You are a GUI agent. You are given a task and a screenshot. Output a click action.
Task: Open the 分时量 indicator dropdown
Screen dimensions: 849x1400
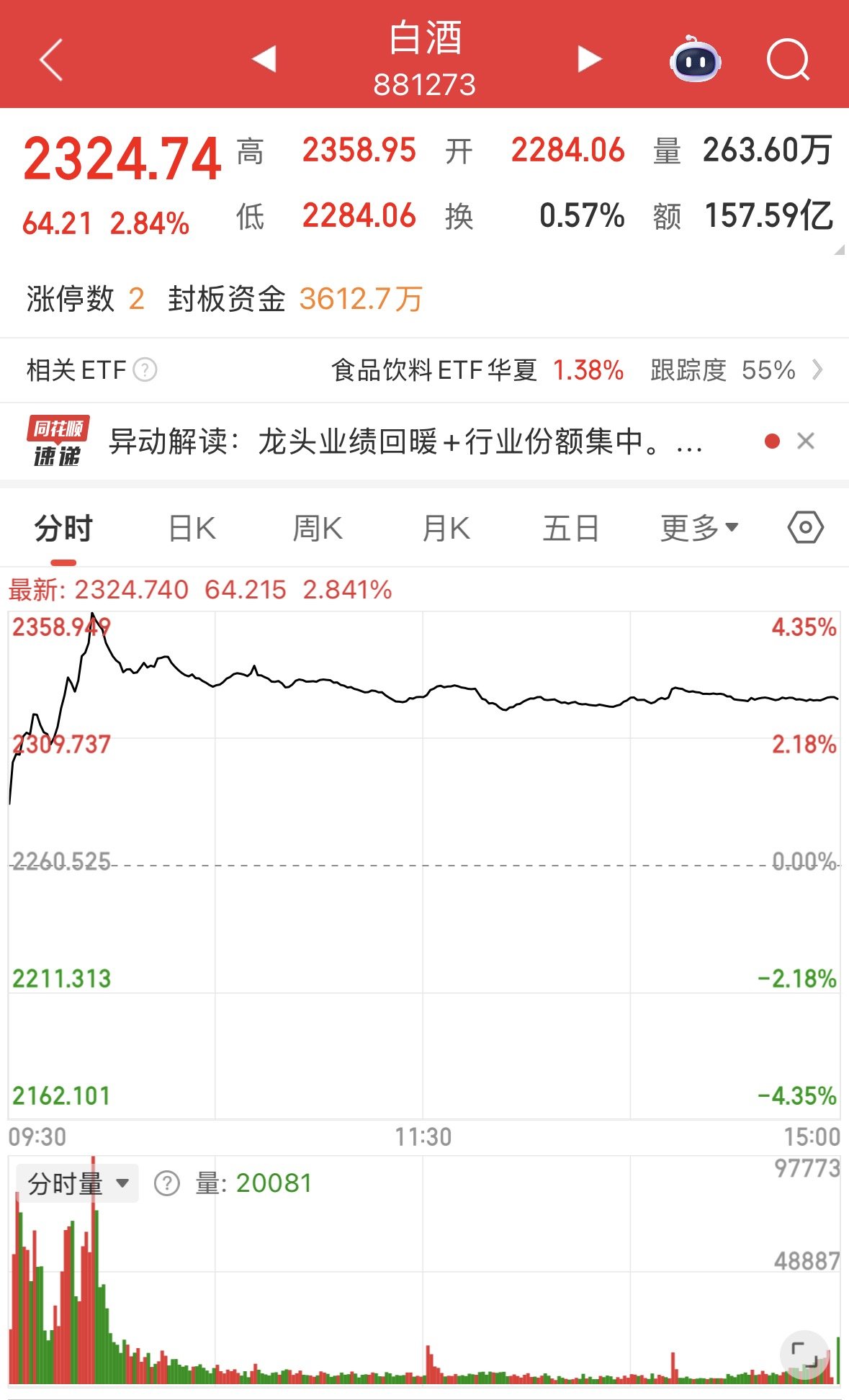click(x=78, y=1183)
